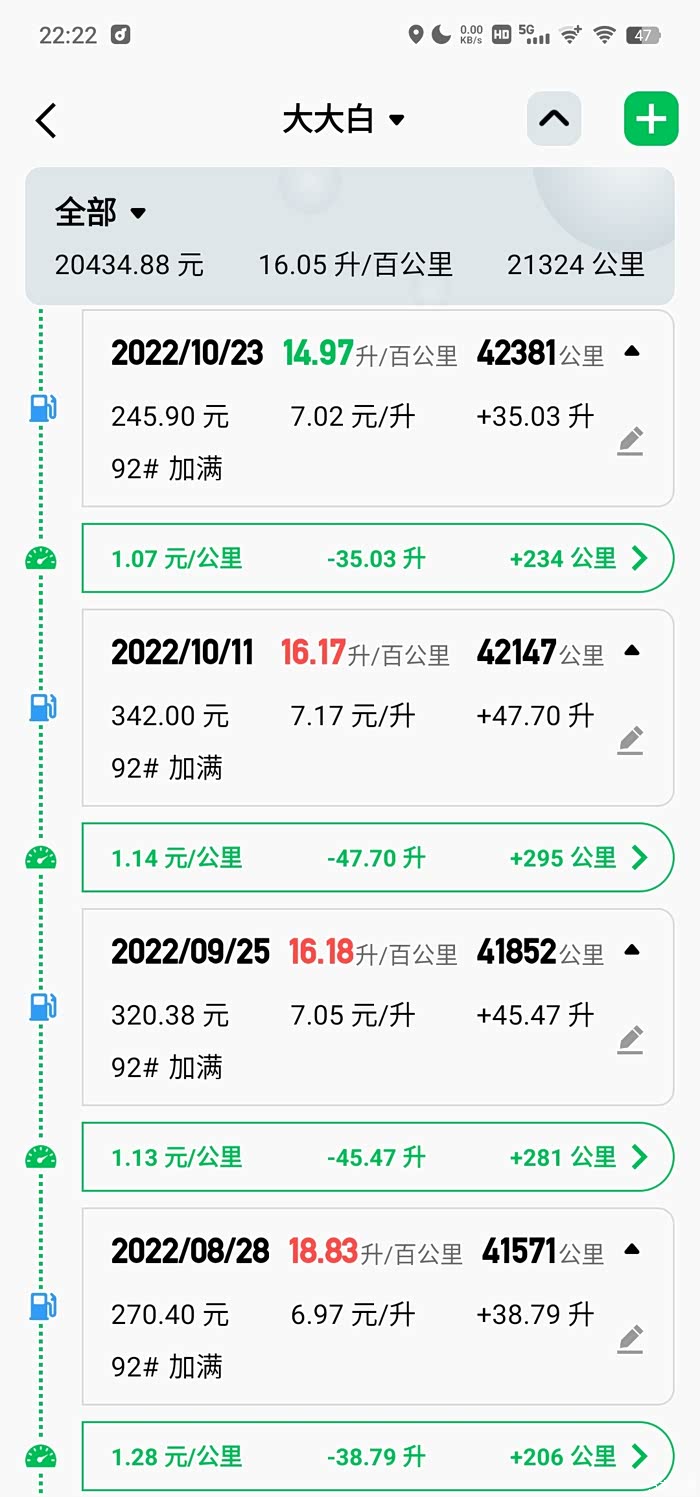Edit the 2022/10/23 refuel record
Viewport: 700px width, 1497px height.
pyautogui.click(x=630, y=441)
